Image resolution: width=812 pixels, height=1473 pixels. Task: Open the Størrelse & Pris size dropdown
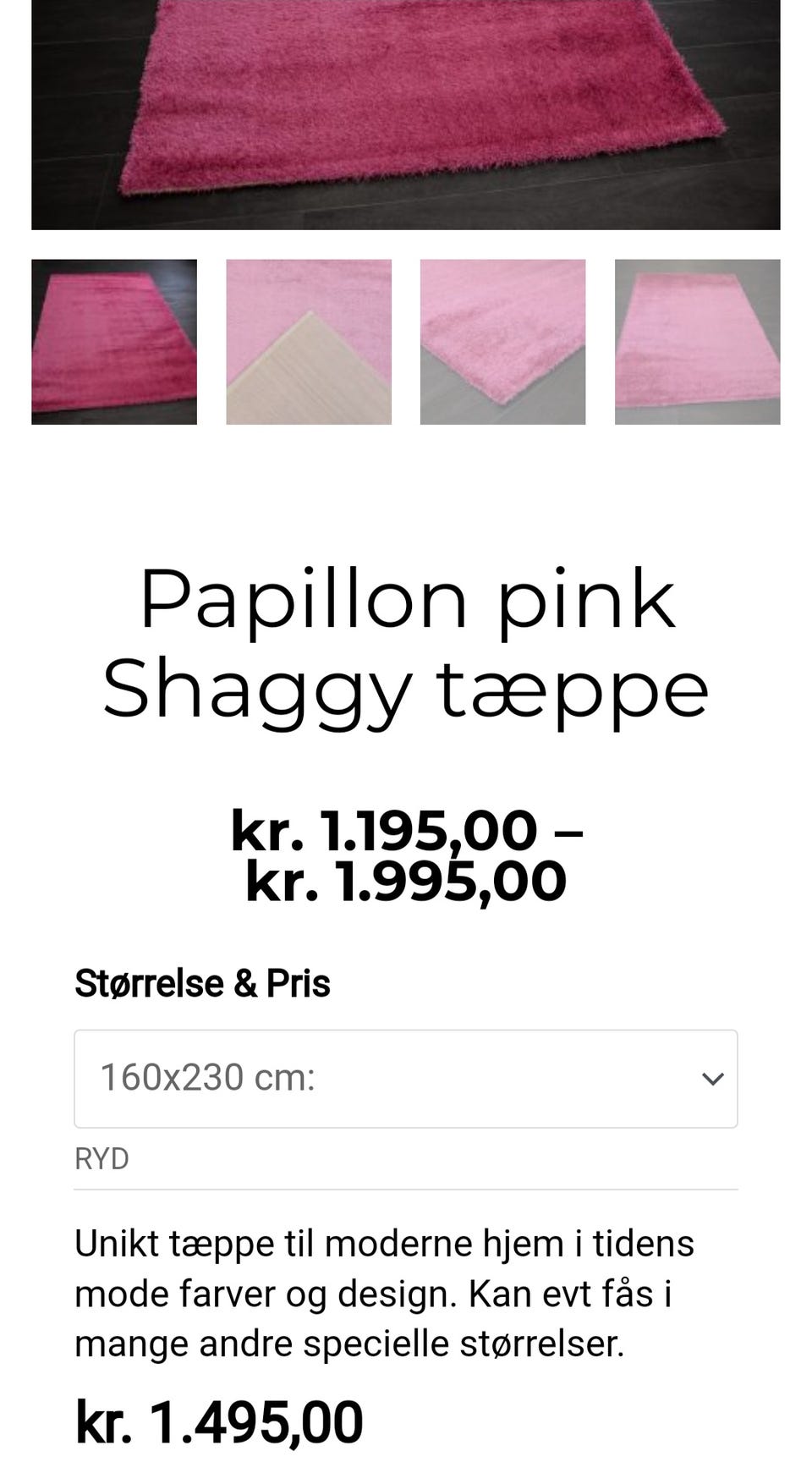pyautogui.click(x=406, y=1079)
